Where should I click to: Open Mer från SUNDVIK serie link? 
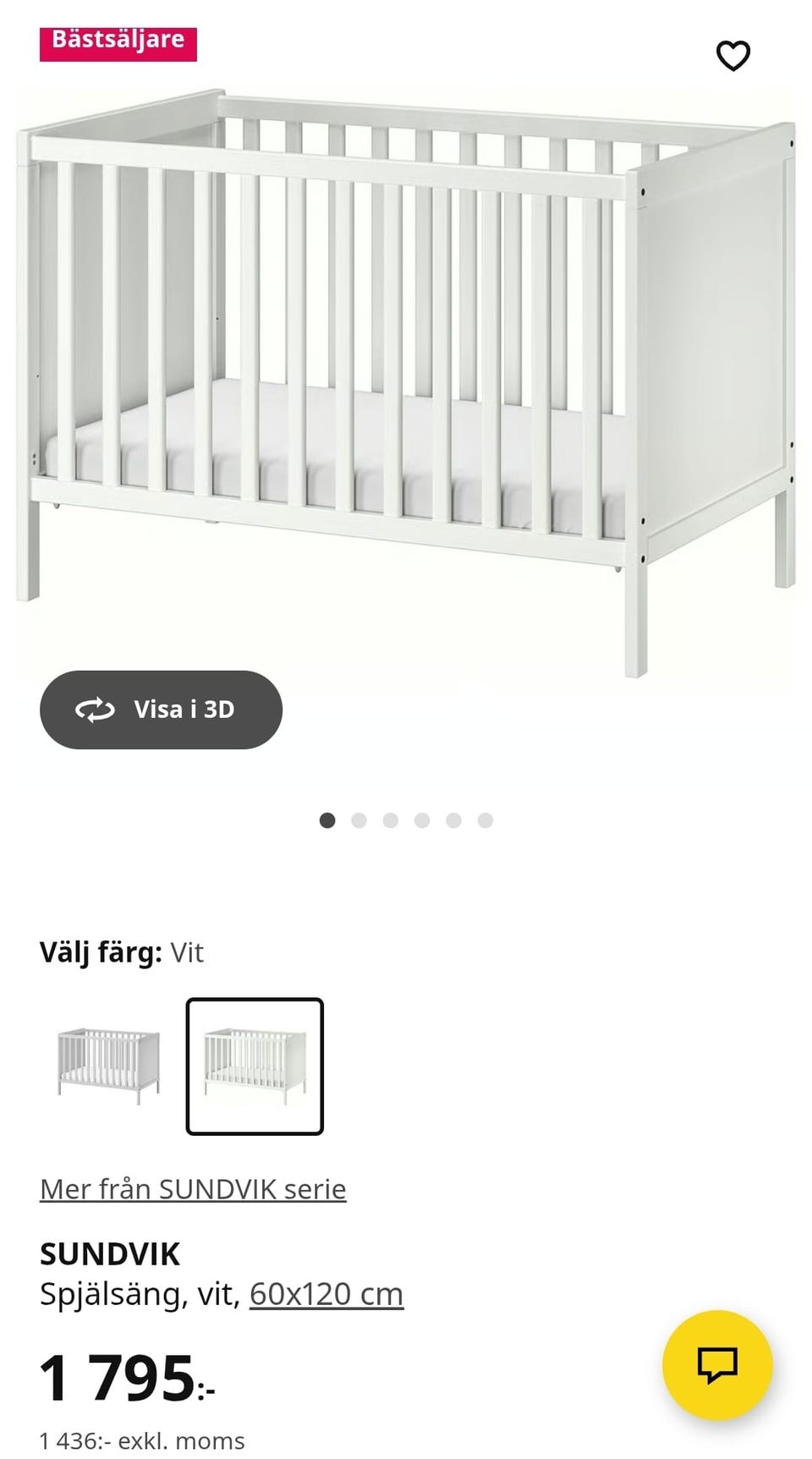point(193,1189)
